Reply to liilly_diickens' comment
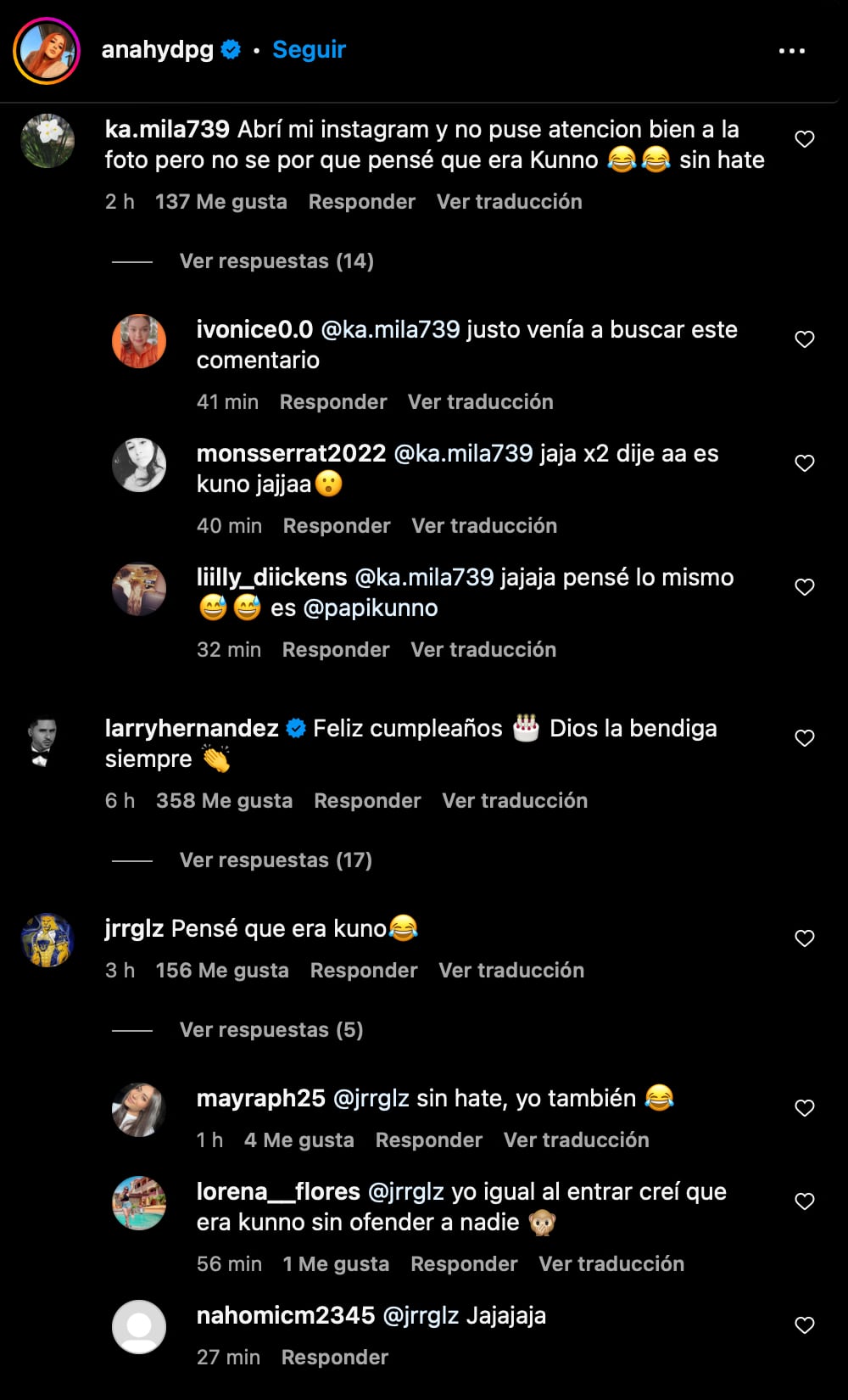Image resolution: width=848 pixels, height=1400 pixels. (x=335, y=650)
